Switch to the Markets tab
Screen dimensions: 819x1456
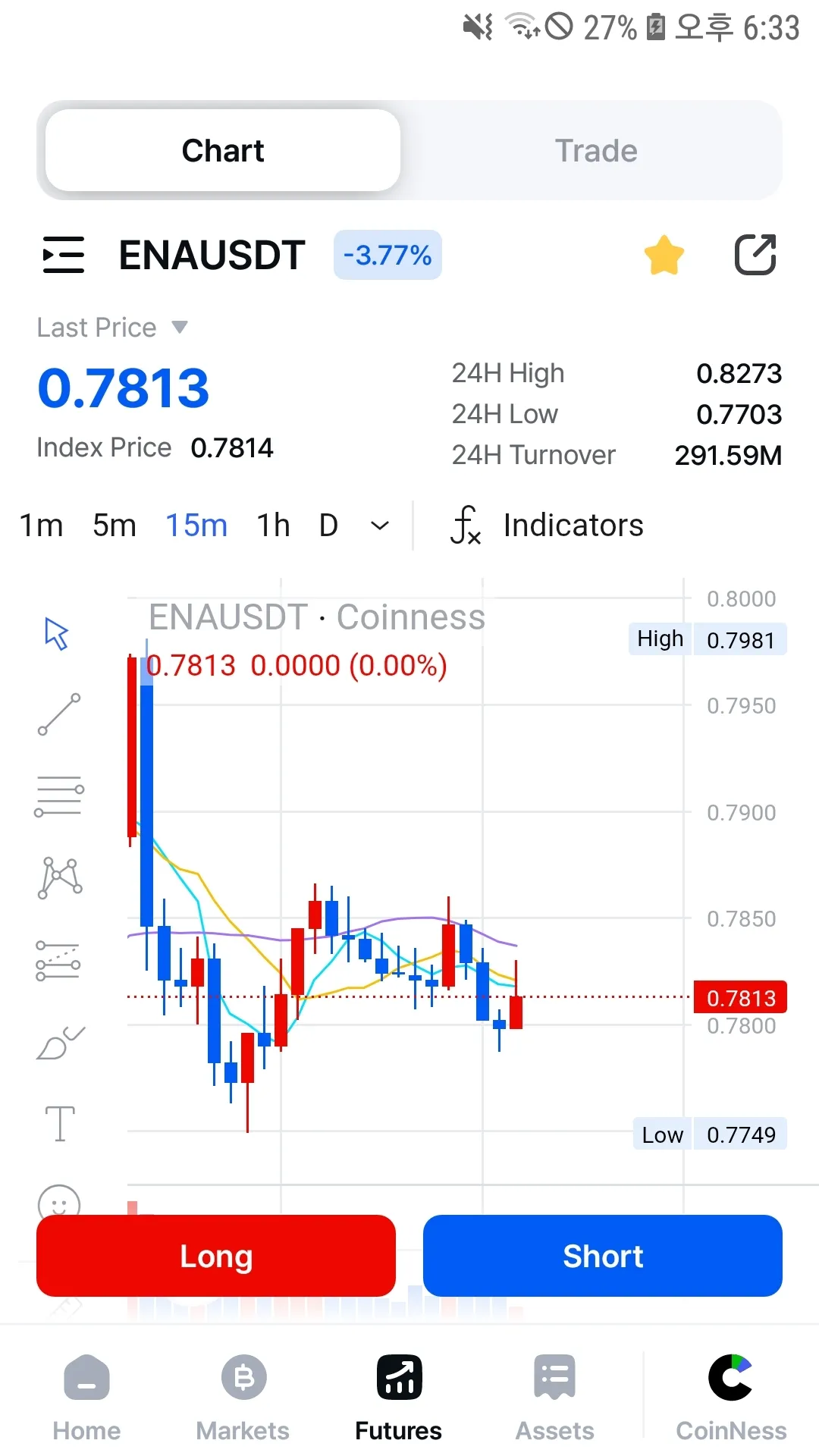[x=243, y=1397]
